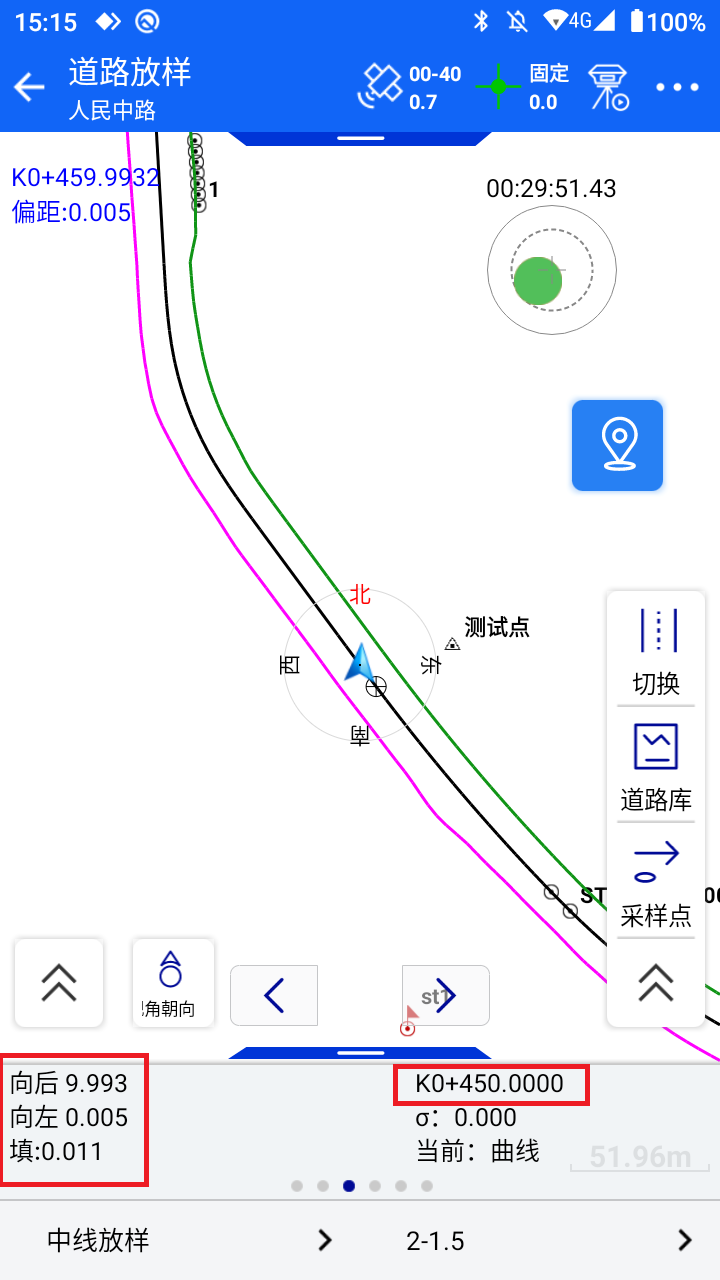
Task: Select 采样点 sampling point tool
Action: [656, 884]
